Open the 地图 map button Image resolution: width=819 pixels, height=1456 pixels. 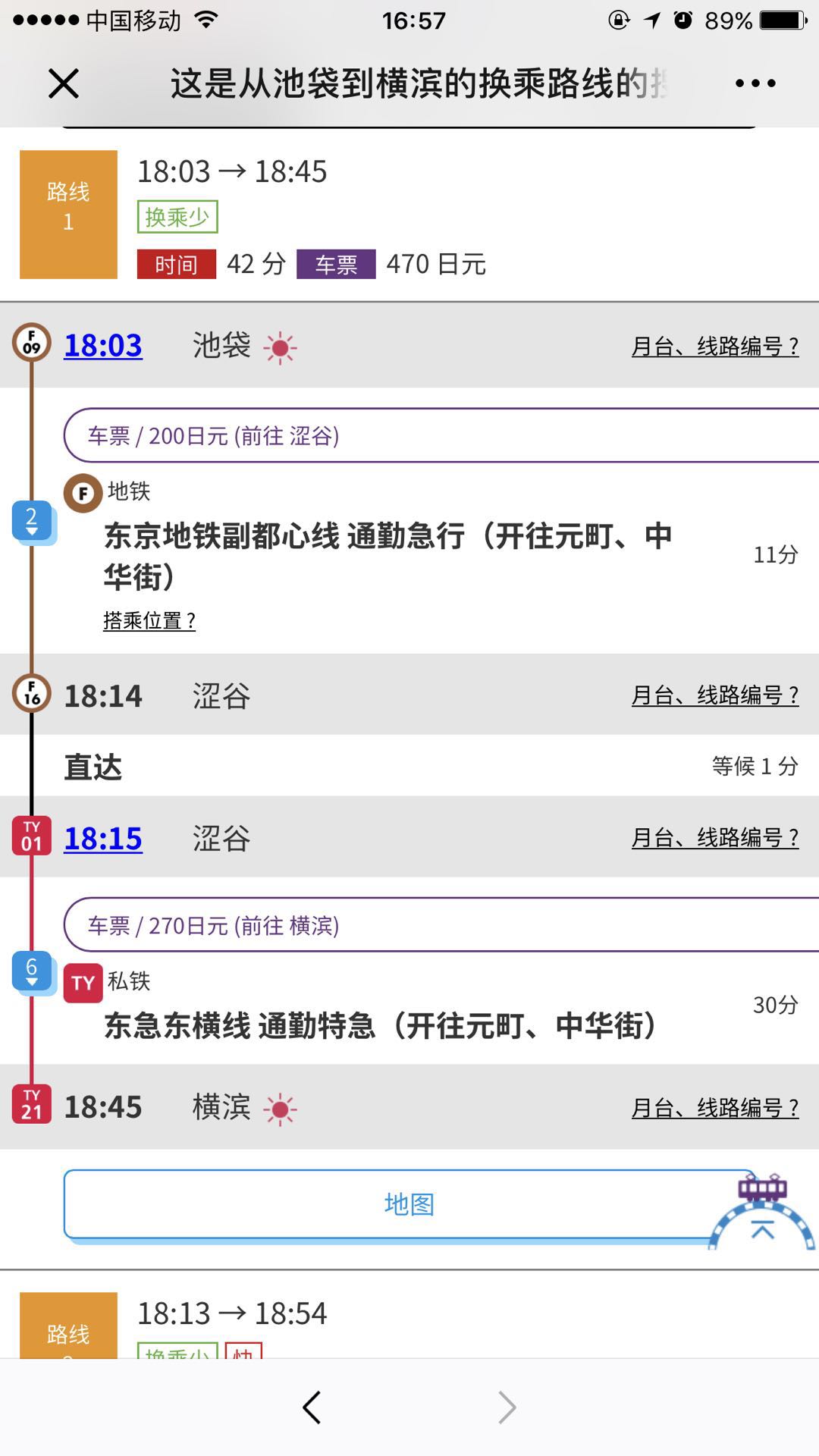coord(409,1204)
